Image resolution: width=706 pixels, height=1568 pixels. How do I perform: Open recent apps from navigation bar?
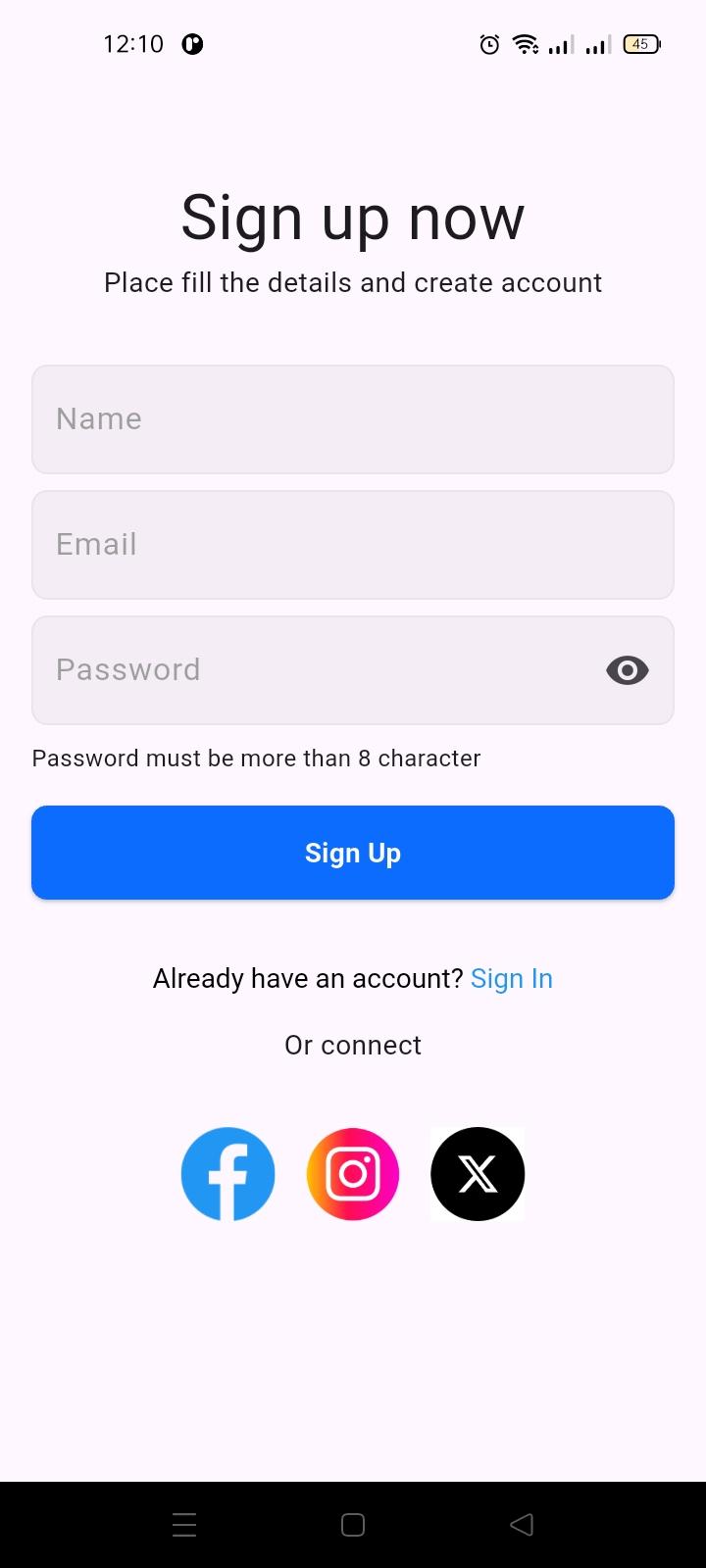pyautogui.click(x=184, y=1525)
